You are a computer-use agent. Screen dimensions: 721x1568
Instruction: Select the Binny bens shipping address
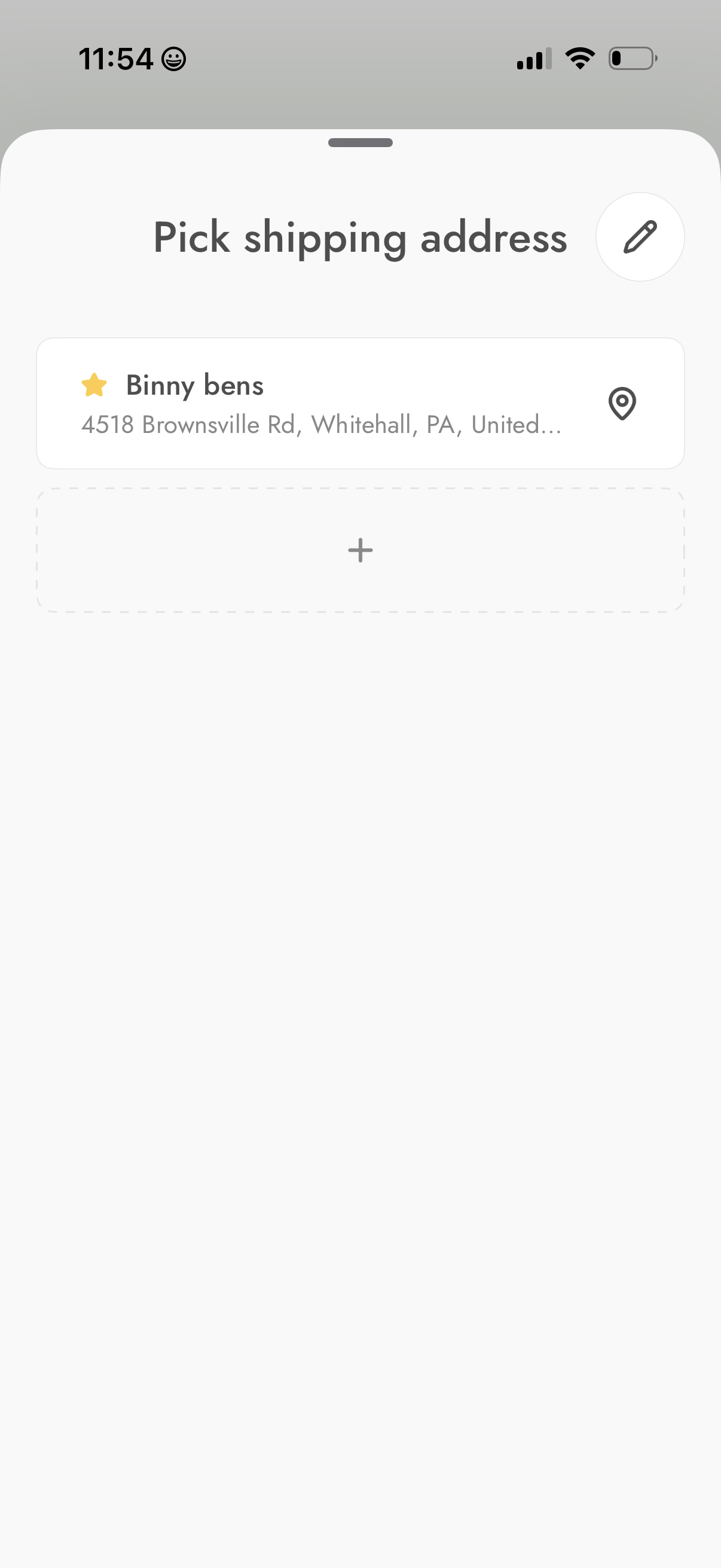pos(316,404)
